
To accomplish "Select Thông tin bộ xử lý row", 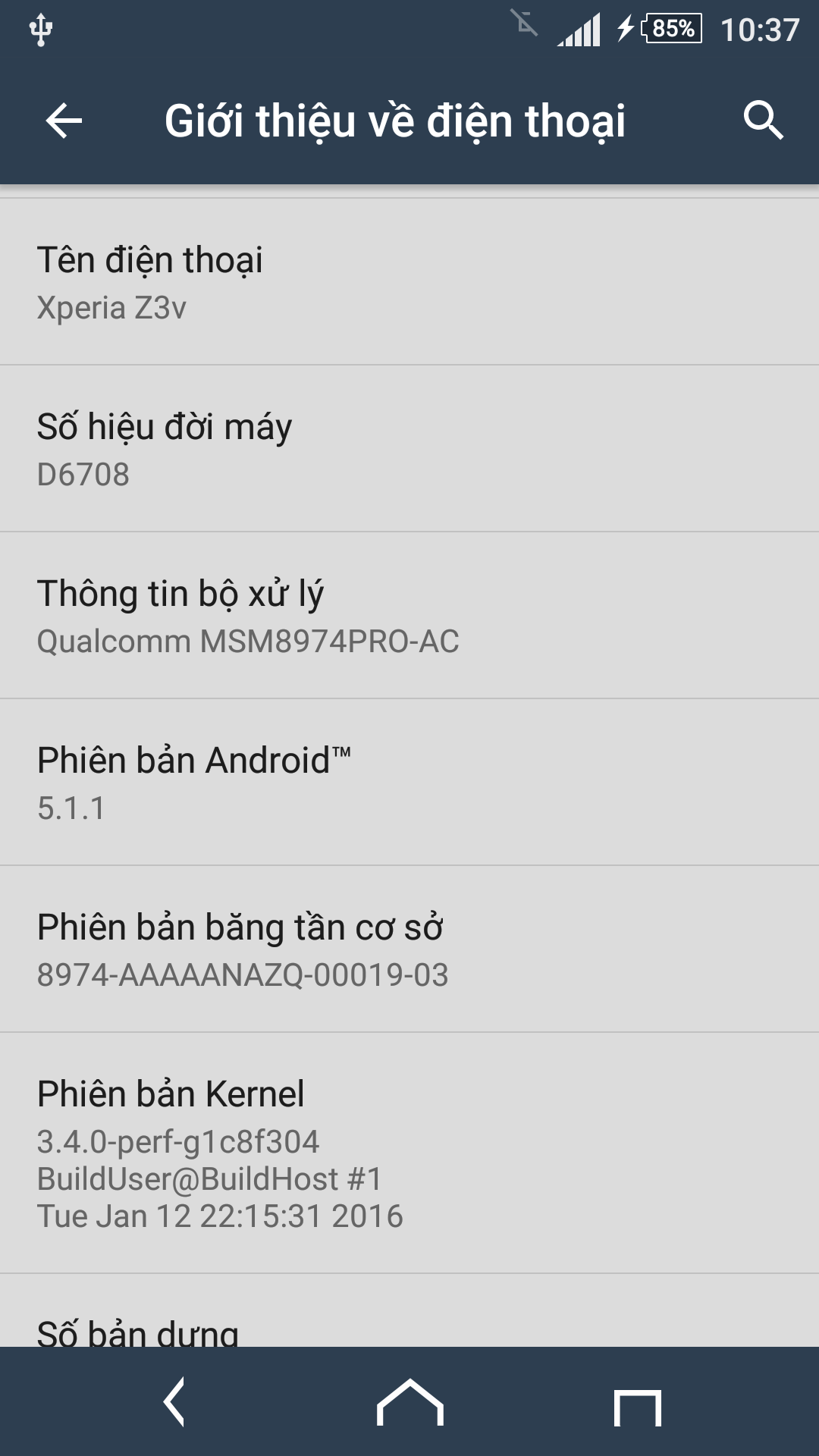I will (409, 616).
